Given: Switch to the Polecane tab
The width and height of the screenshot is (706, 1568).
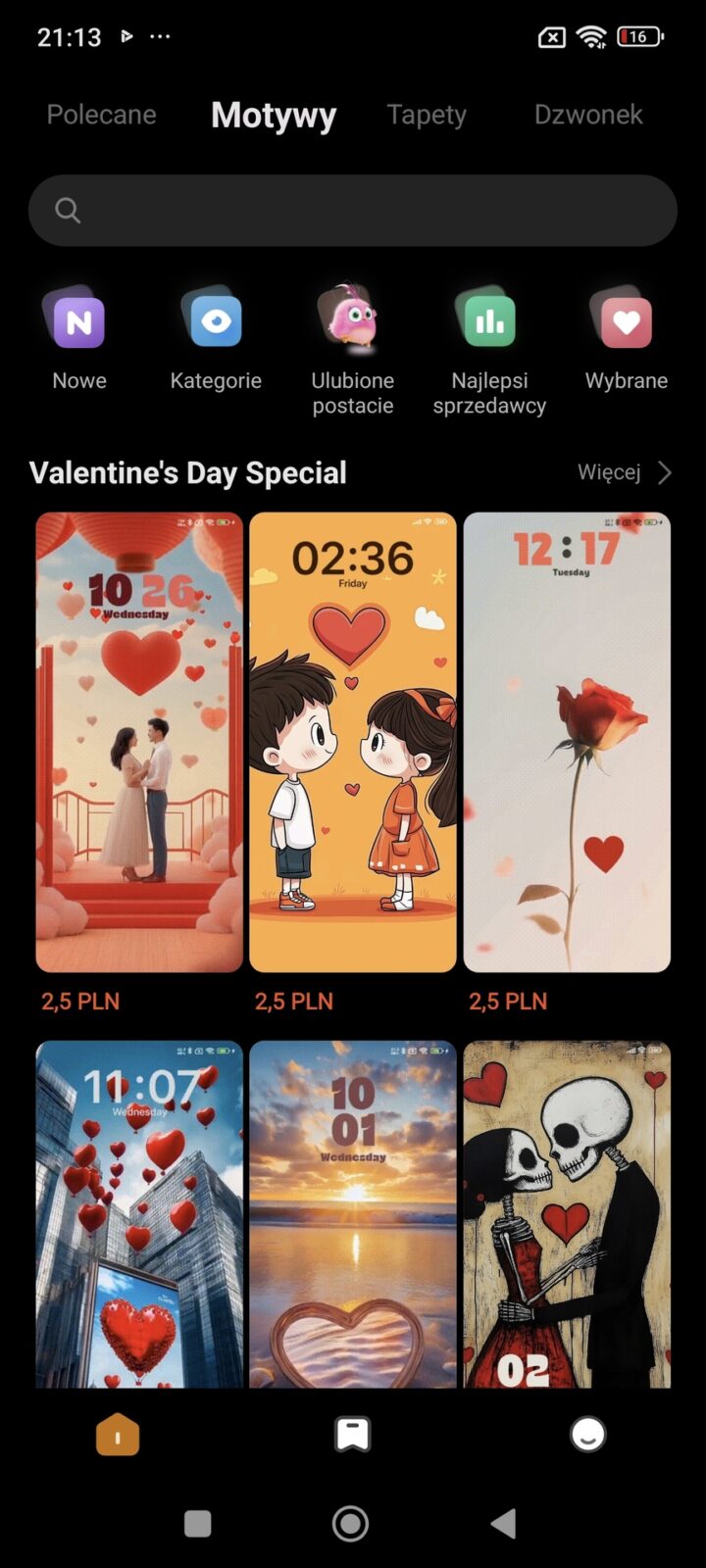Looking at the screenshot, I should (101, 115).
